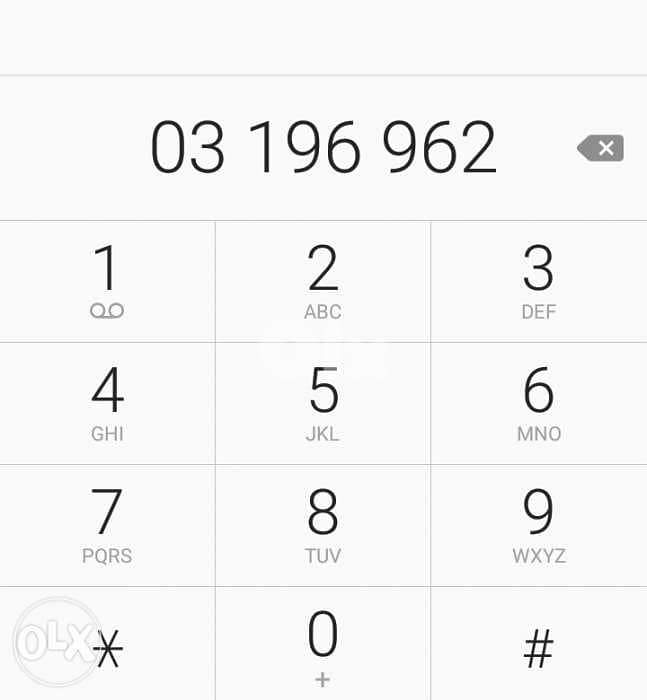Enter digit 8 TUV
Screen dimensions: 647x700
tap(323, 525)
